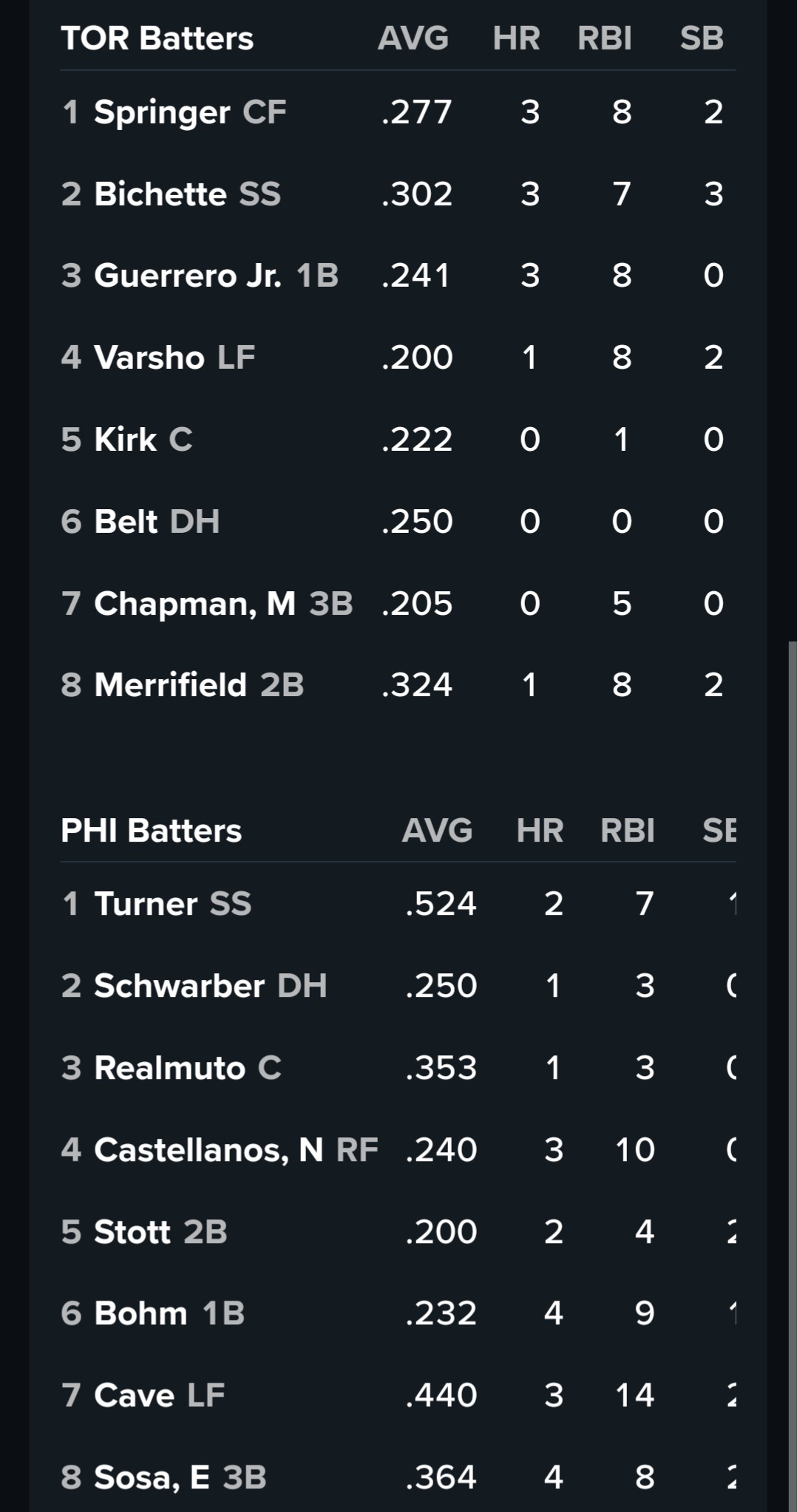The width and height of the screenshot is (797, 1512).
Task: Select Chapman, M in the lineup
Action: click(x=194, y=604)
